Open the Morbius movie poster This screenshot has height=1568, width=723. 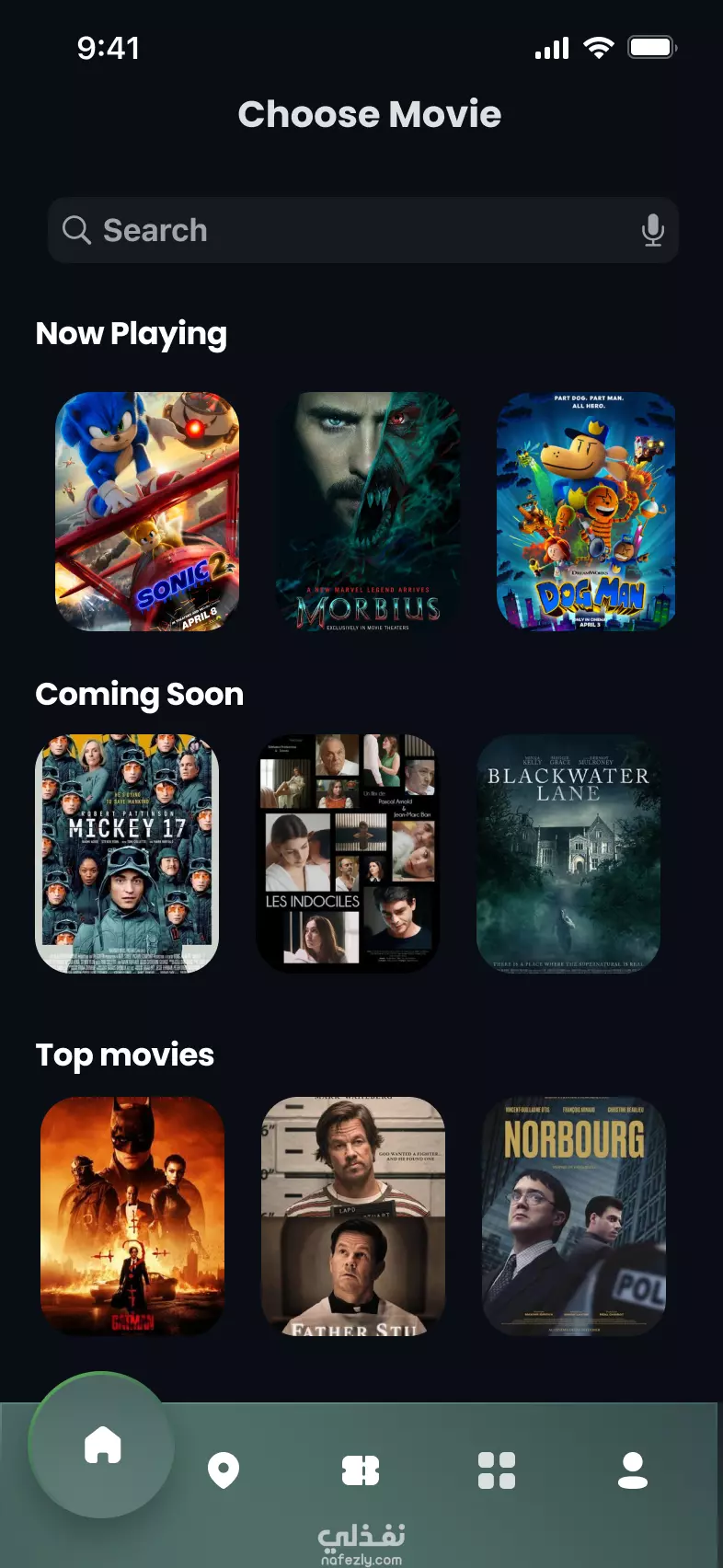tap(368, 512)
